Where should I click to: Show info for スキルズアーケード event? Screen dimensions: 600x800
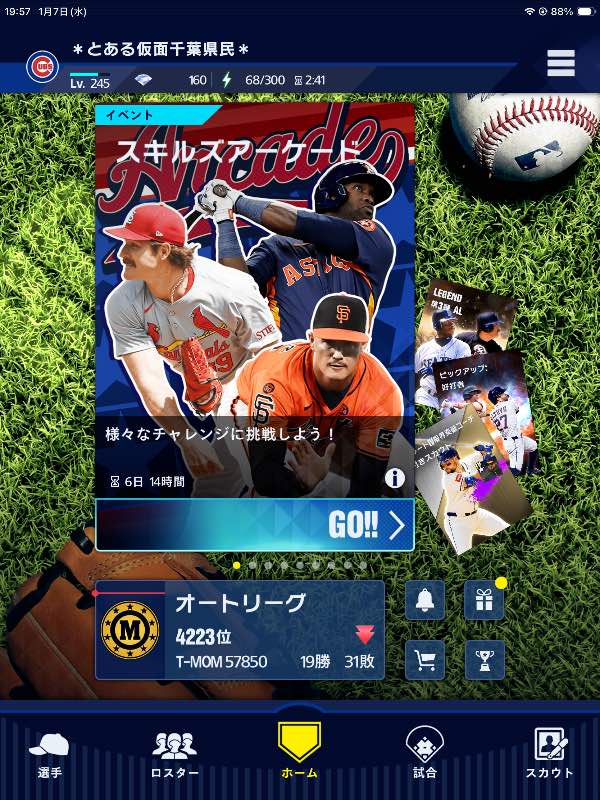(x=395, y=478)
